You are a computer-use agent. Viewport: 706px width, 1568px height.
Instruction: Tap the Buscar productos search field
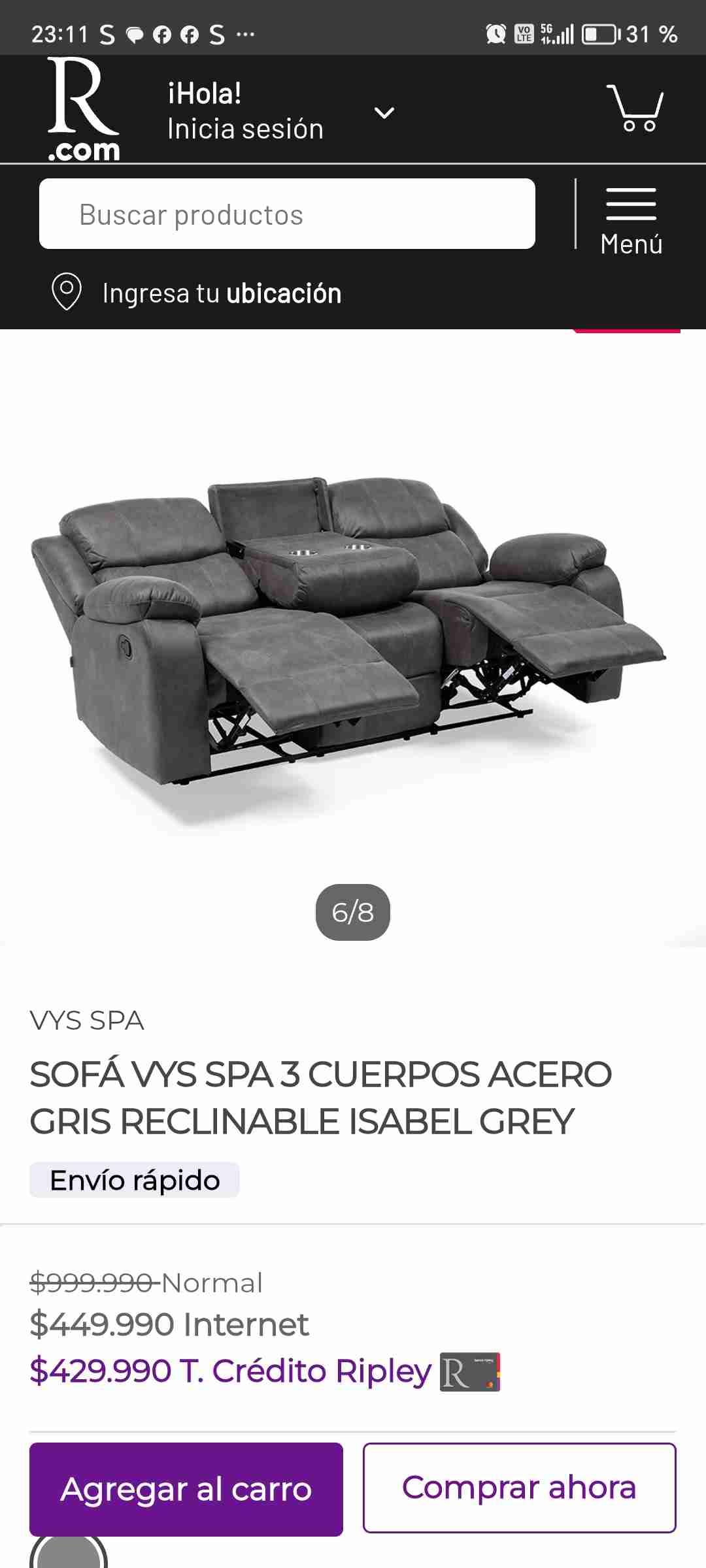(287, 214)
